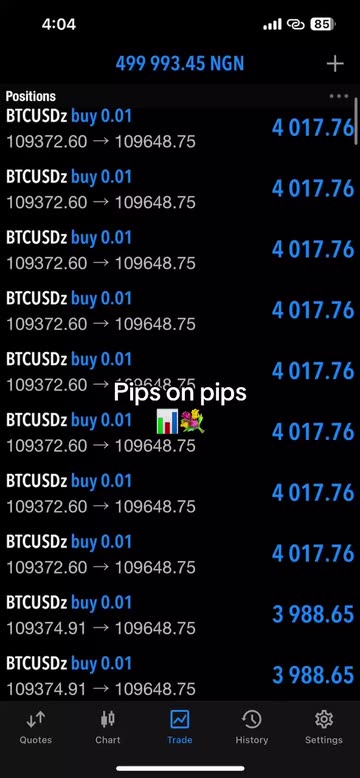The image size is (360, 778).
Task: Switch to the Quotes tab
Action: coord(36,727)
